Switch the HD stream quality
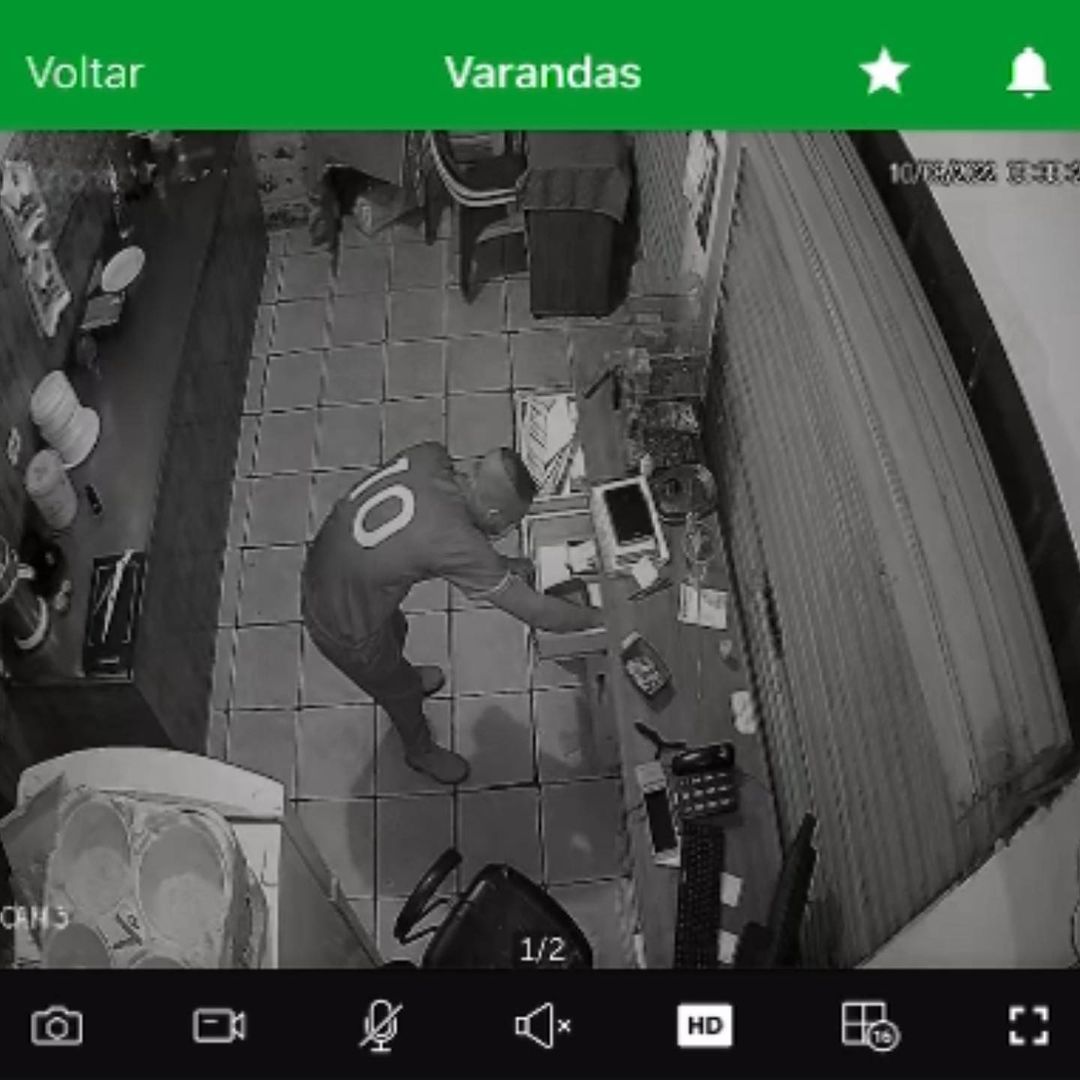 click(x=704, y=1026)
